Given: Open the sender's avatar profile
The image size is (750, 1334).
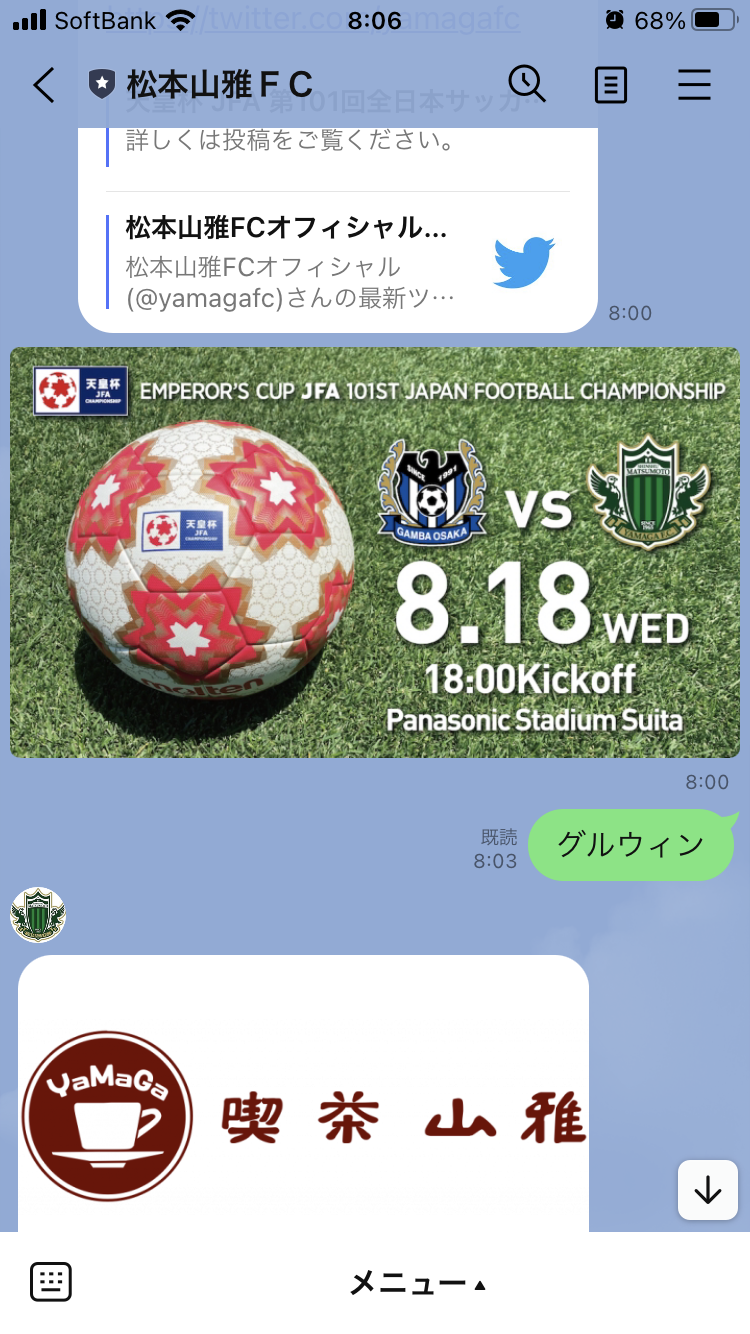Looking at the screenshot, I should click(38, 914).
